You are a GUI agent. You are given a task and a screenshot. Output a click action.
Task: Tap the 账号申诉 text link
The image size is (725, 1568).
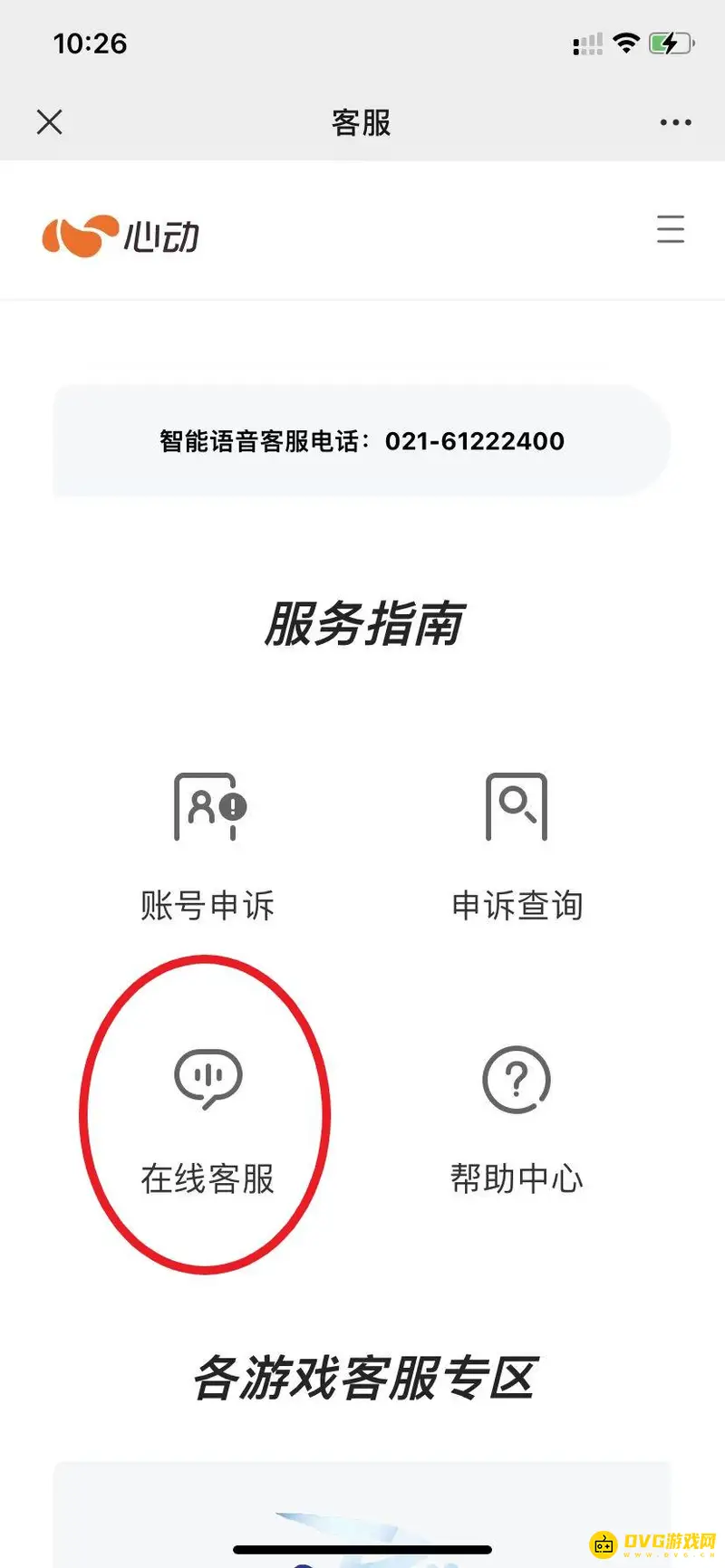[207, 905]
